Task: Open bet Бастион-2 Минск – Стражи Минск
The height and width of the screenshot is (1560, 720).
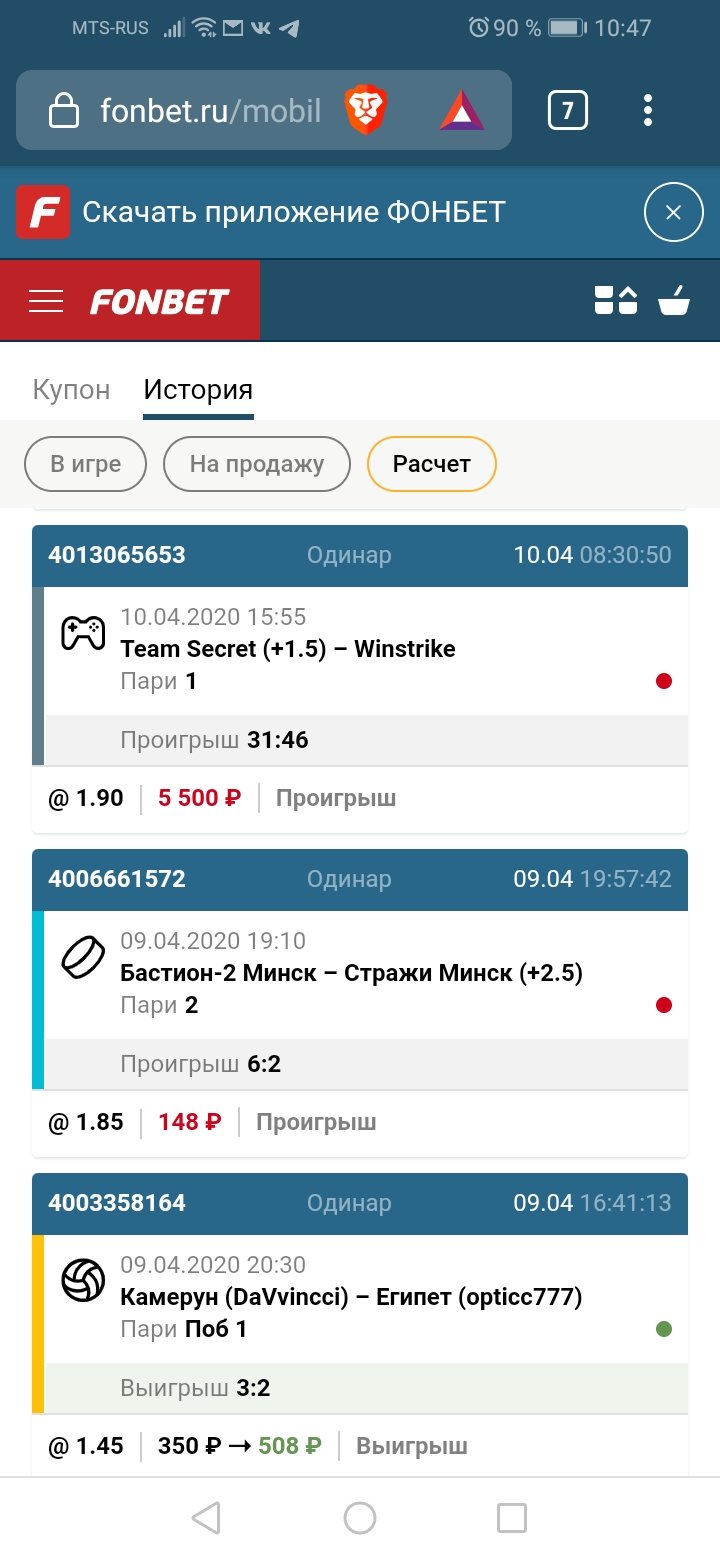Action: point(351,973)
